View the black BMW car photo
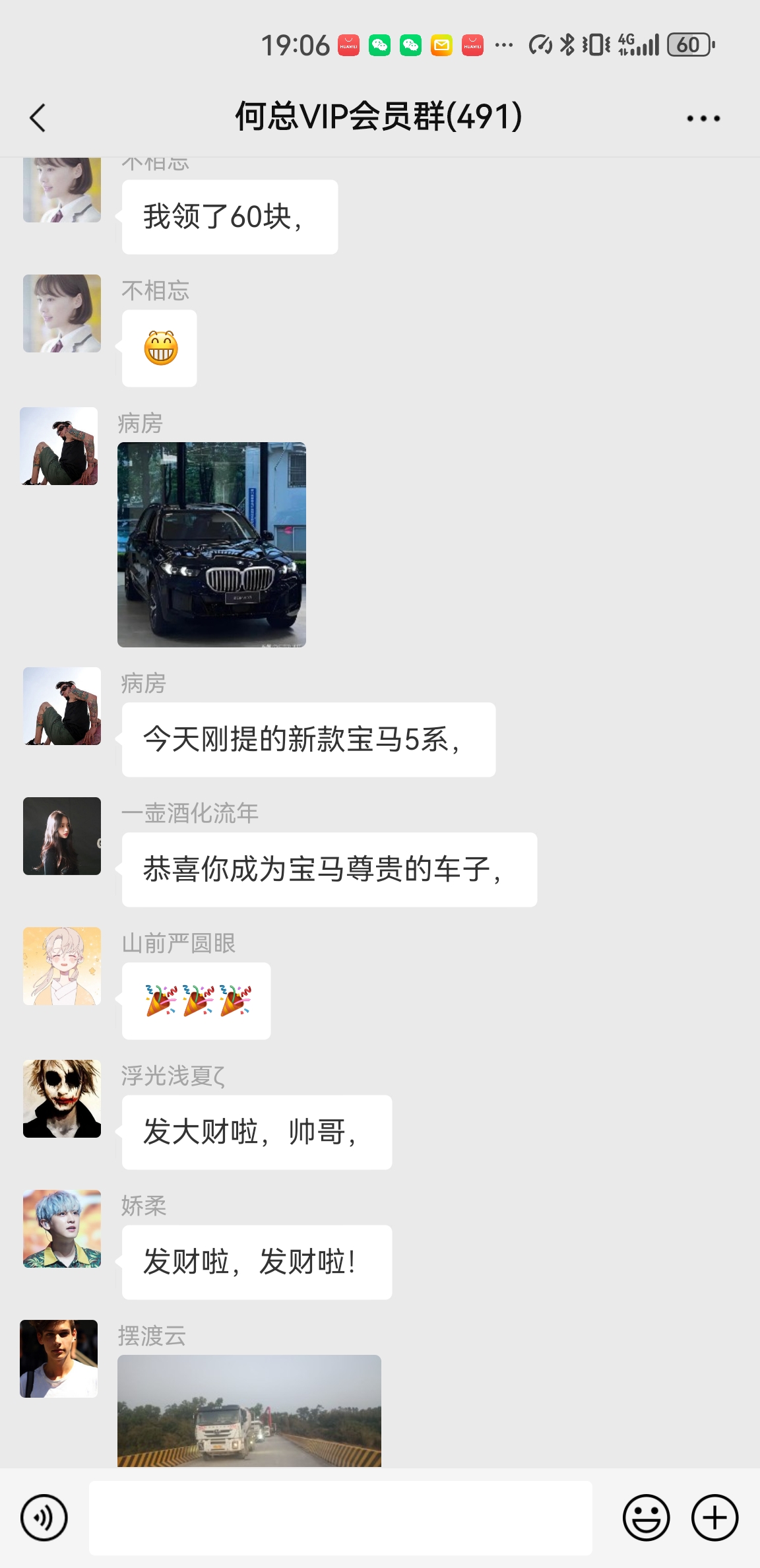 [211, 546]
